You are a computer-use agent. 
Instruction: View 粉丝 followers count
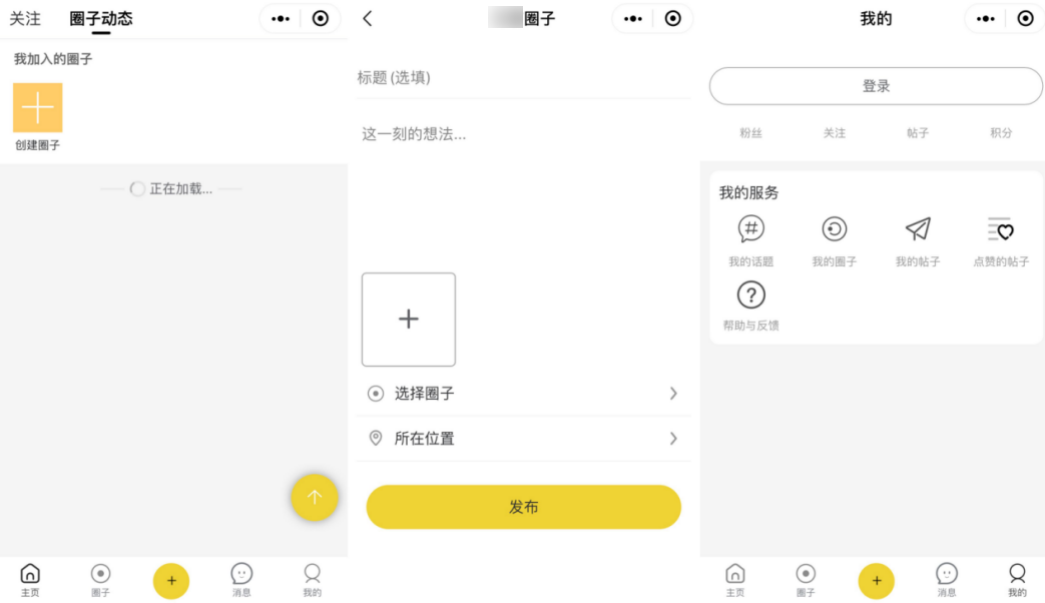coord(751,133)
